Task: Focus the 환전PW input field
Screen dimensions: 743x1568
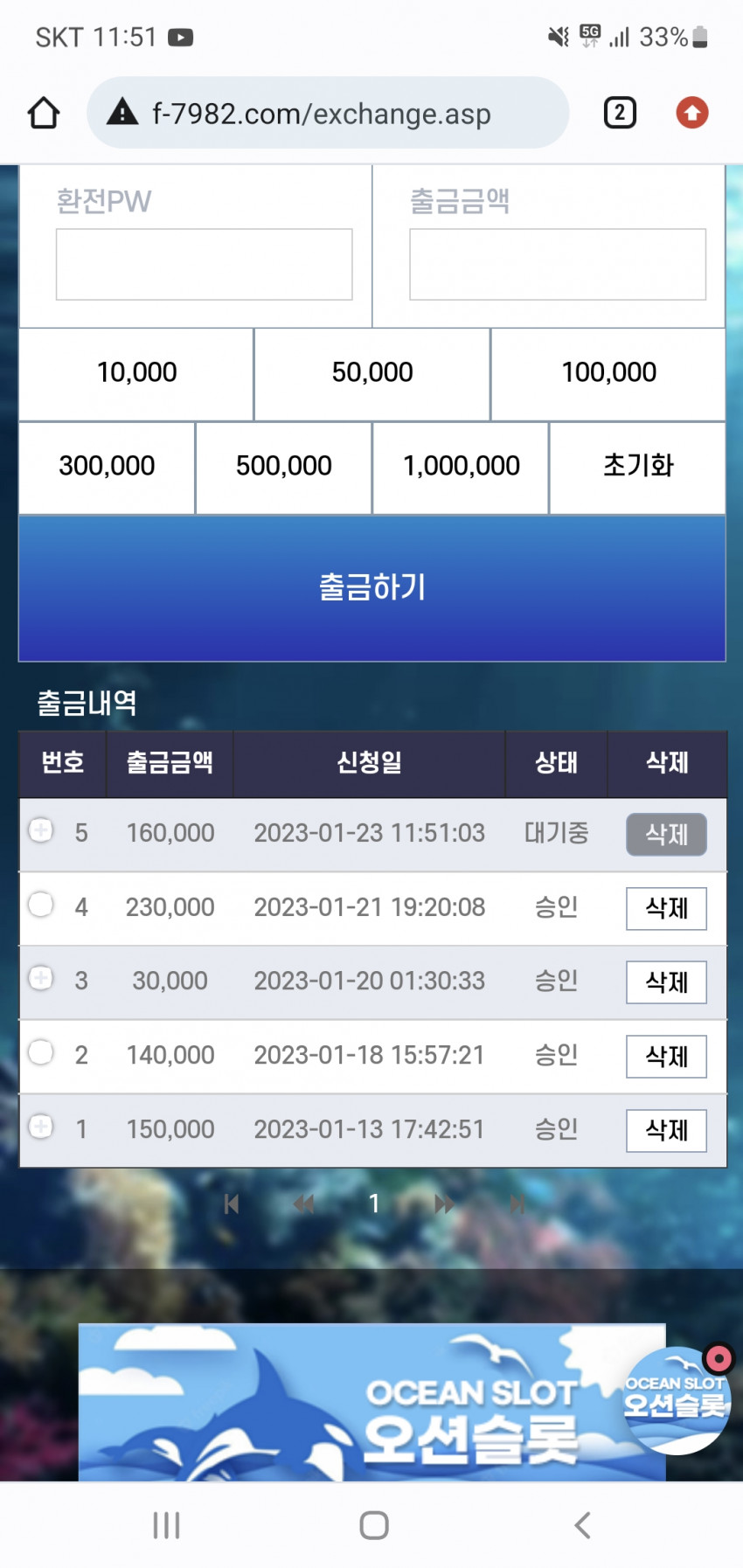Action: (x=204, y=264)
